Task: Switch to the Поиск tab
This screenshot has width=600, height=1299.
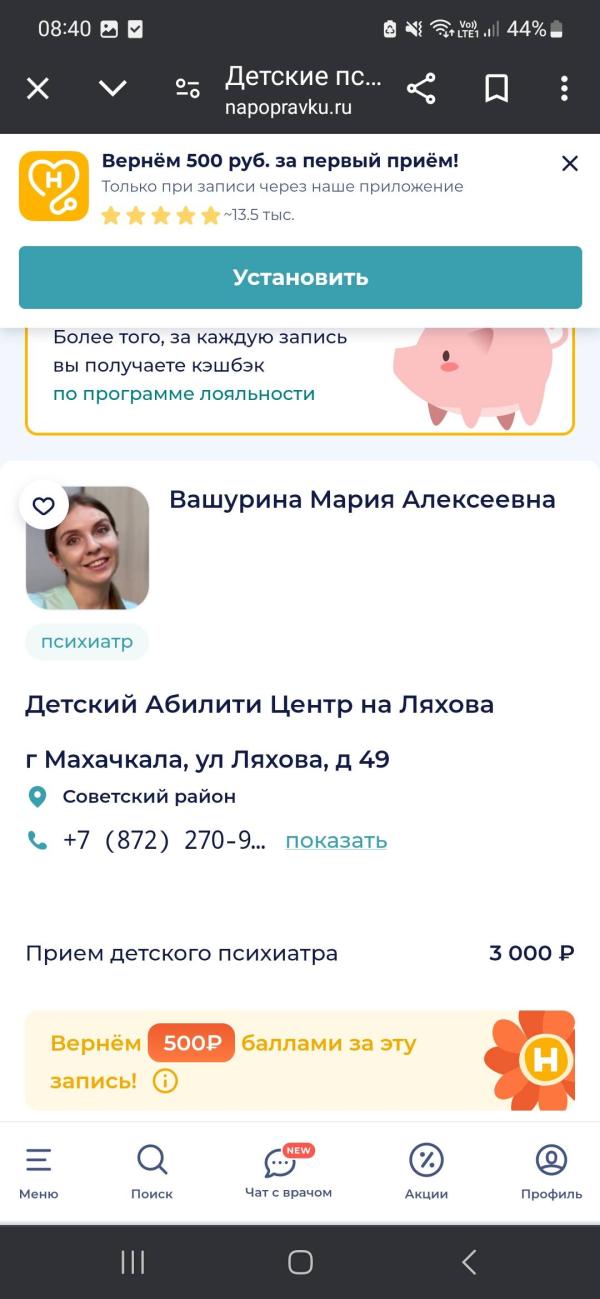Action: coord(152,1172)
